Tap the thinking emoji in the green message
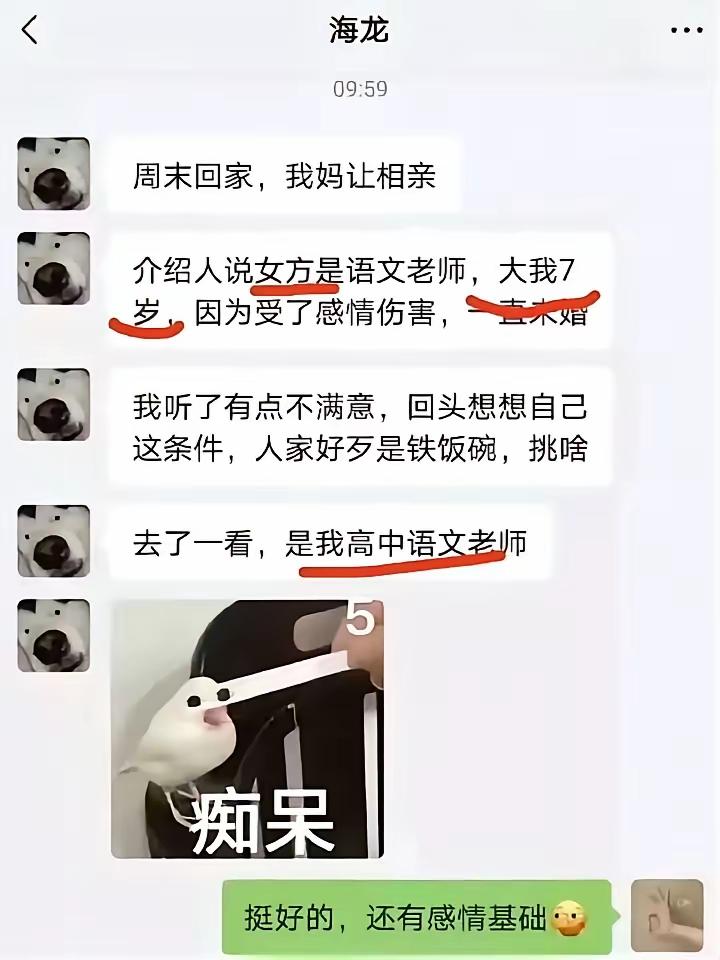The height and width of the screenshot is (960, 720). 568,914
